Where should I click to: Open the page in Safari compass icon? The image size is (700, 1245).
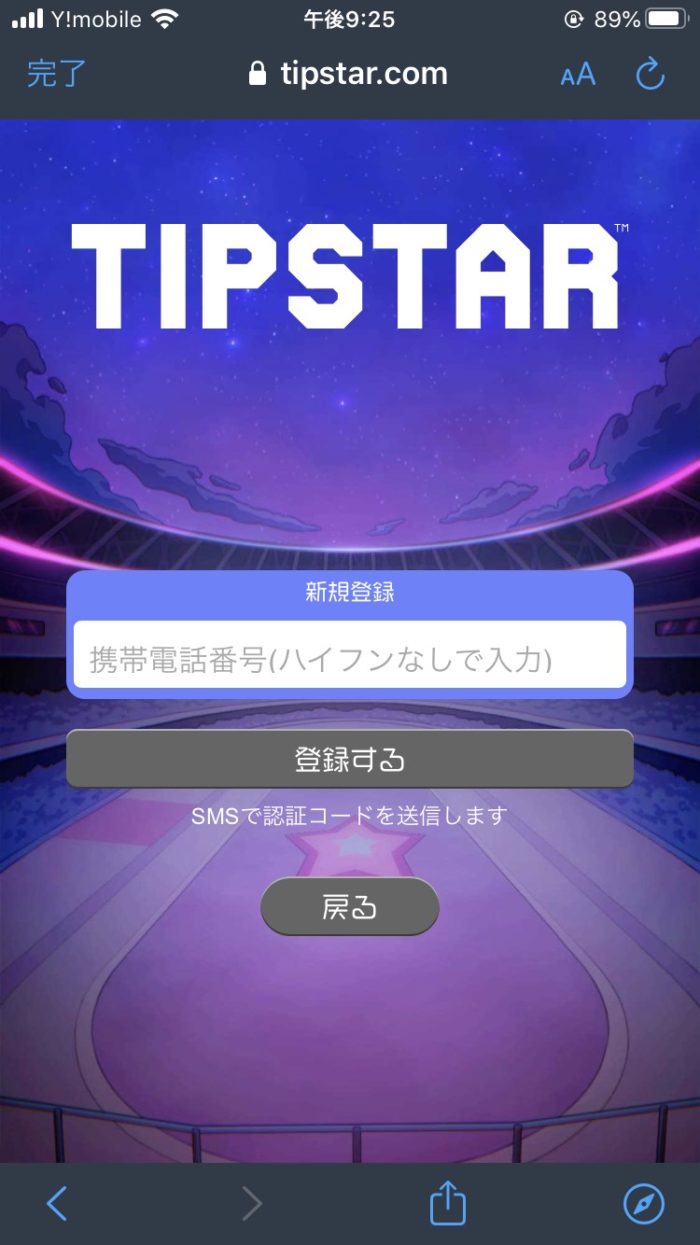click(x=643, y=1204)
